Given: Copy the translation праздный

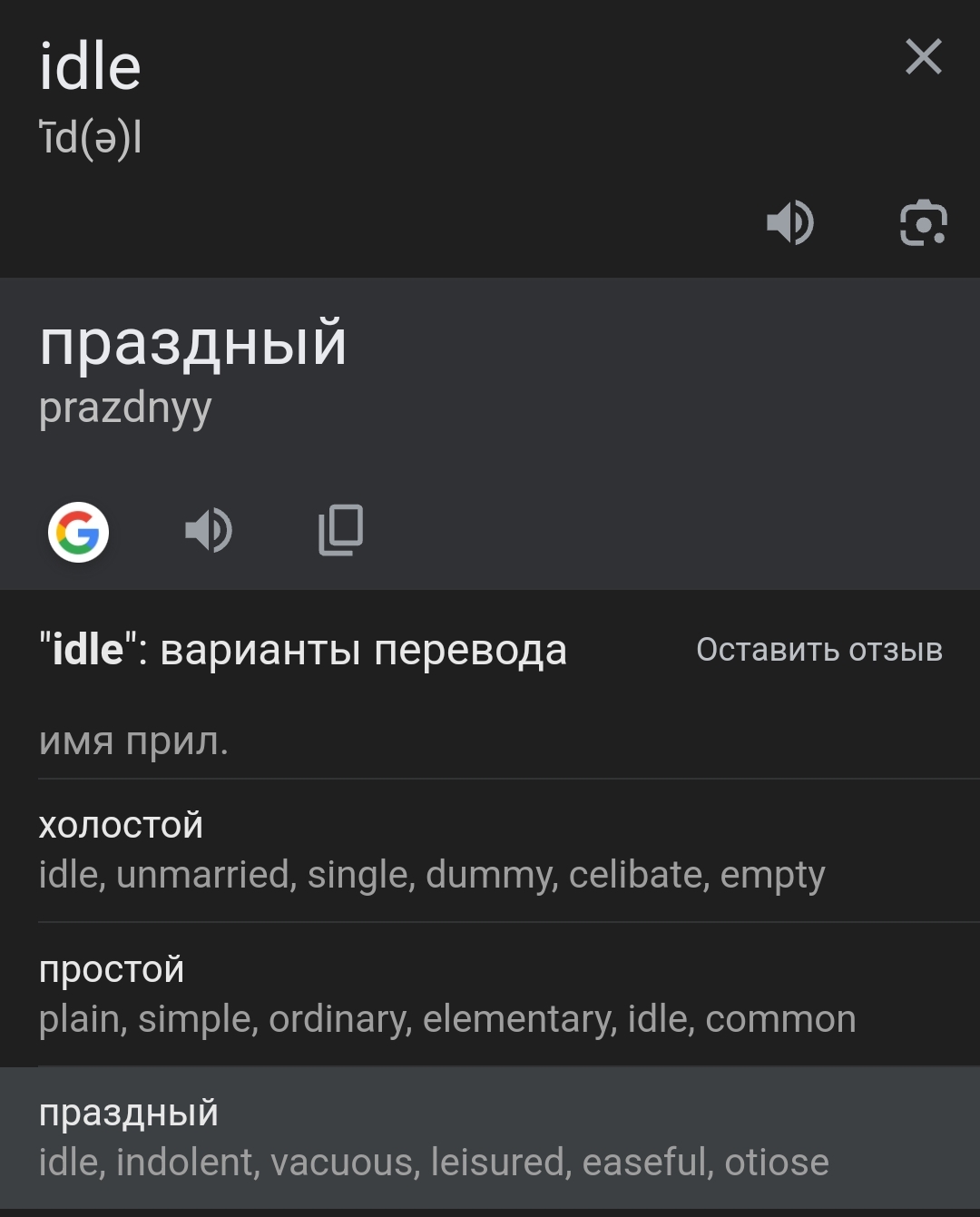Looking at the screenshot, I should click(x=340, y=531).
